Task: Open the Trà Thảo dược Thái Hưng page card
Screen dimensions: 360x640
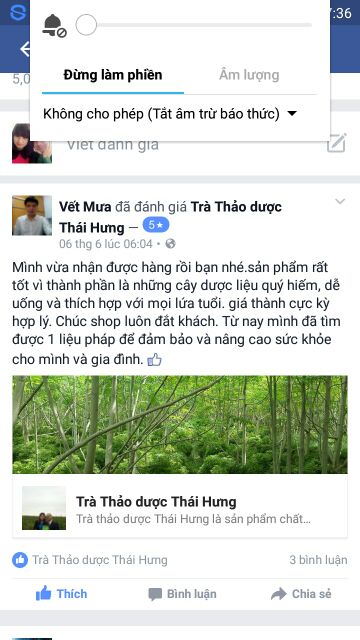Action: [180, 507]
